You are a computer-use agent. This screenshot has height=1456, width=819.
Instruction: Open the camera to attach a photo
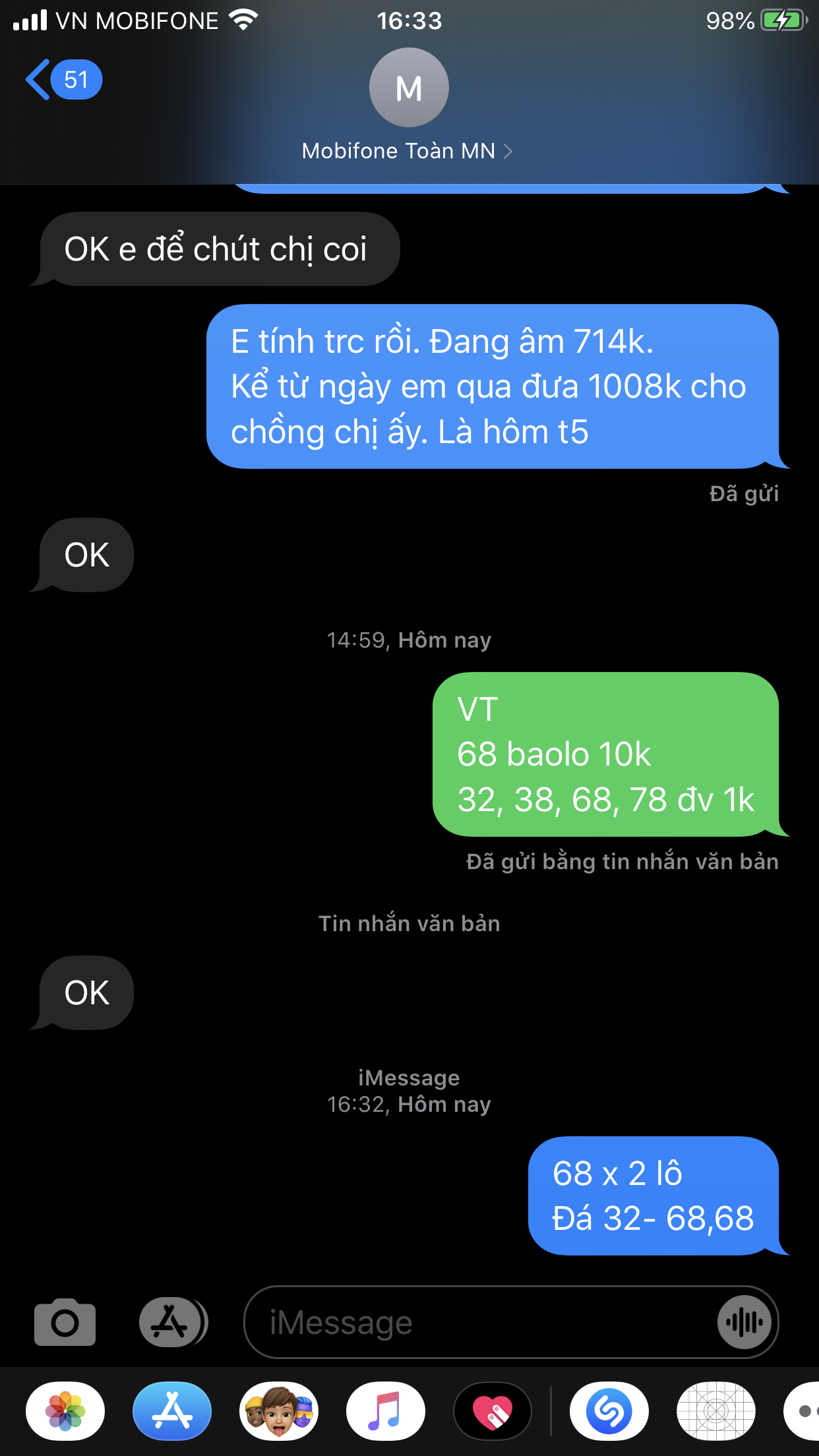point(65,1322)
